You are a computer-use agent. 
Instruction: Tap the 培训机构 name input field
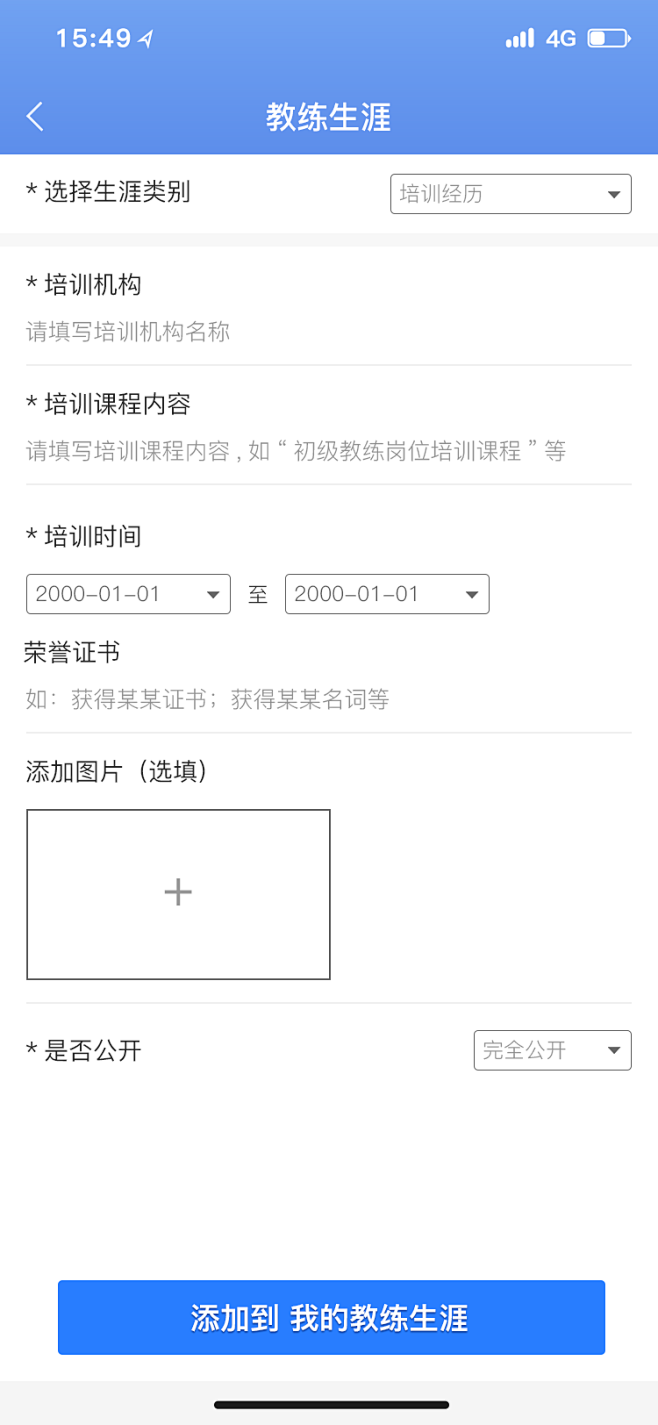tap(329, 332)
